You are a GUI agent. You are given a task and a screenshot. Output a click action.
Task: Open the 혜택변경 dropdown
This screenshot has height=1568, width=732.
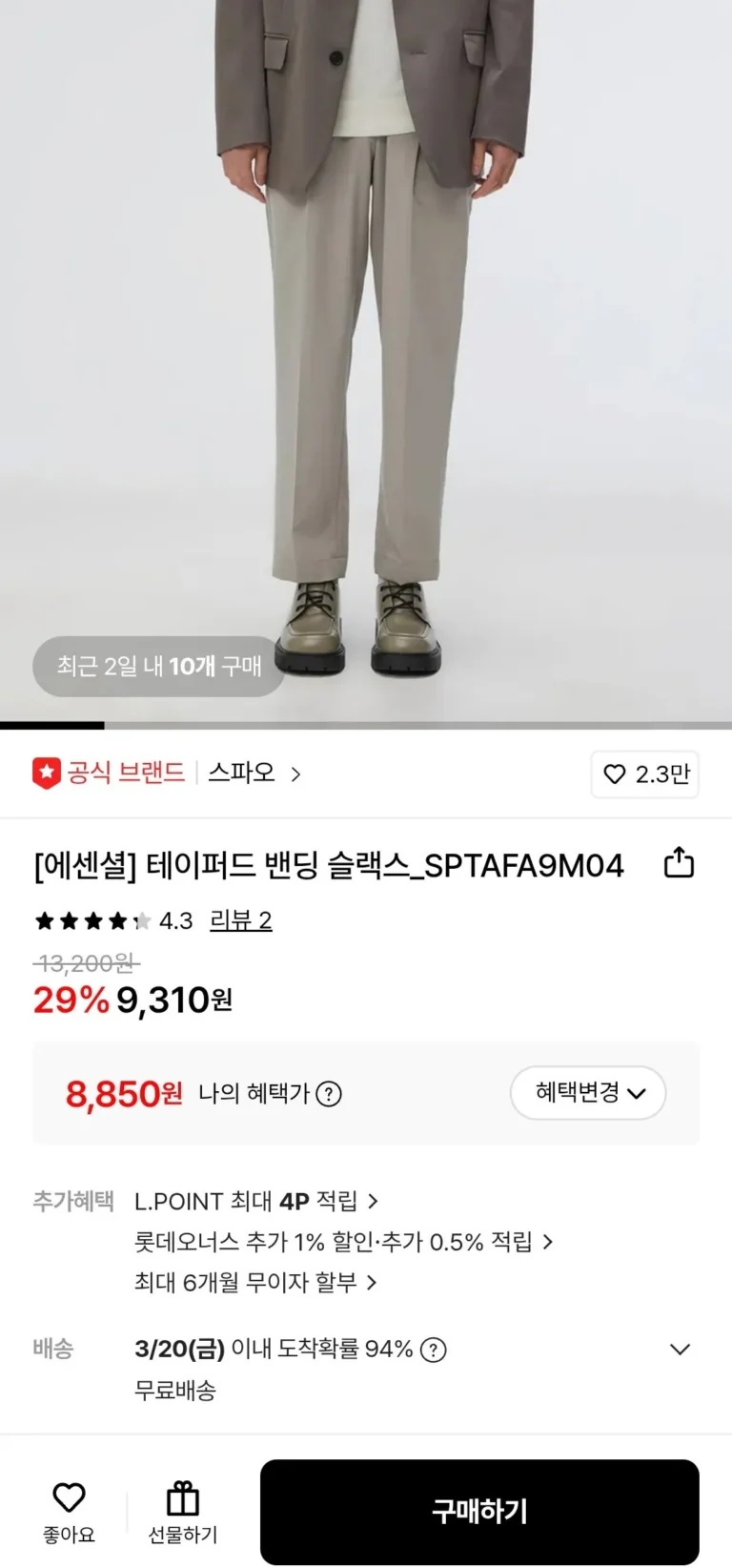point(588,1093)
